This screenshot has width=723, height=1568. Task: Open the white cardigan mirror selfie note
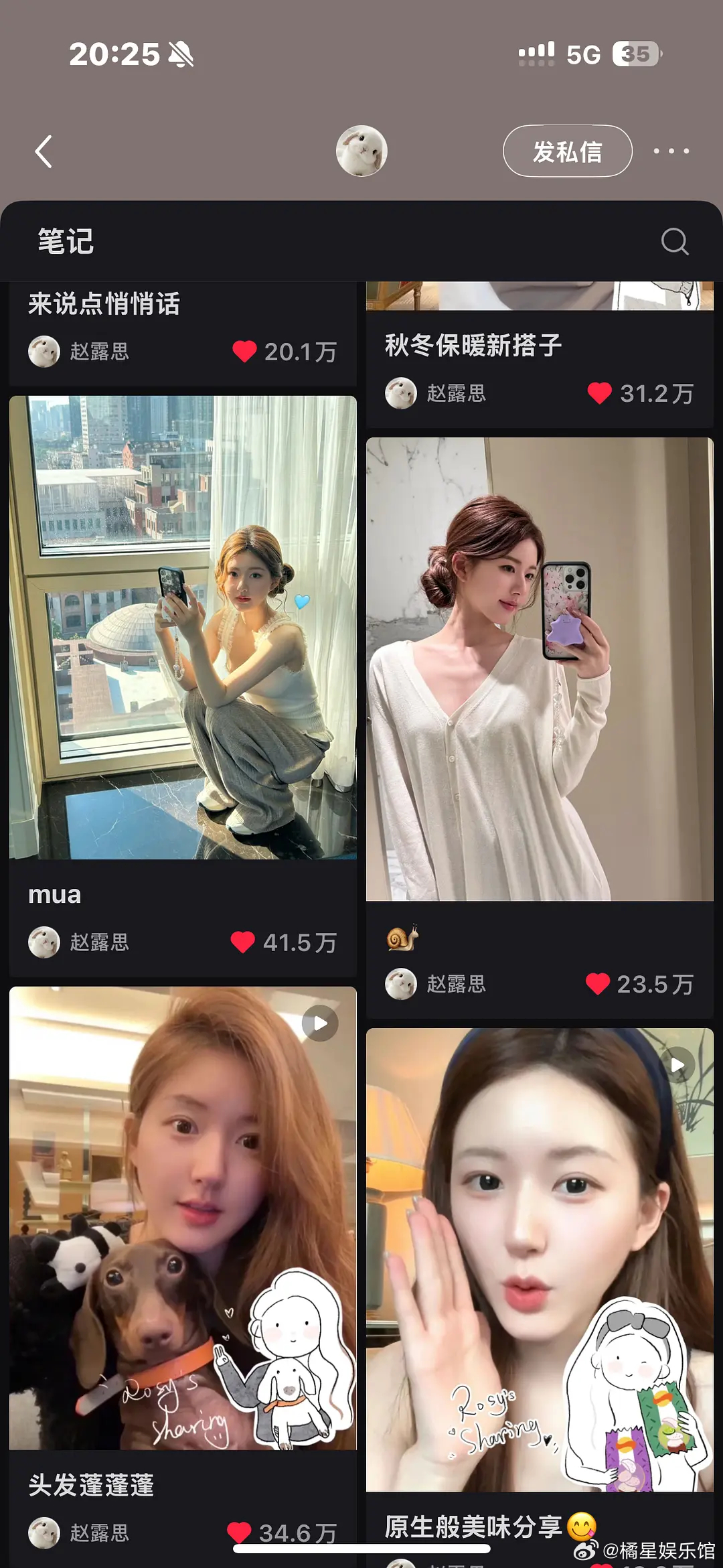coord(540,670)
